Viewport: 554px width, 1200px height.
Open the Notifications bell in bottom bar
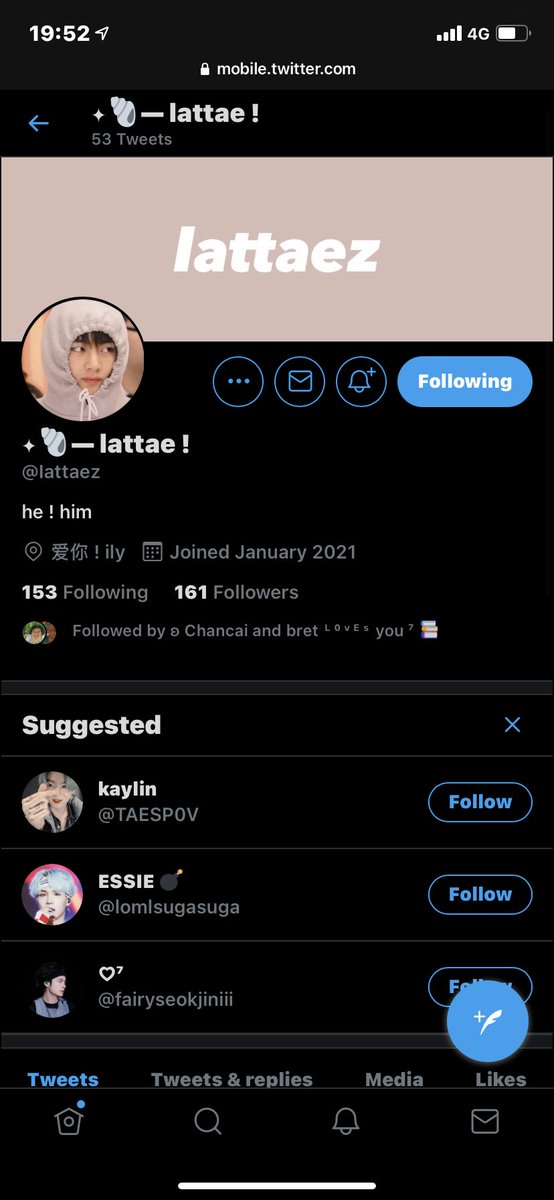click(346, 1122)
